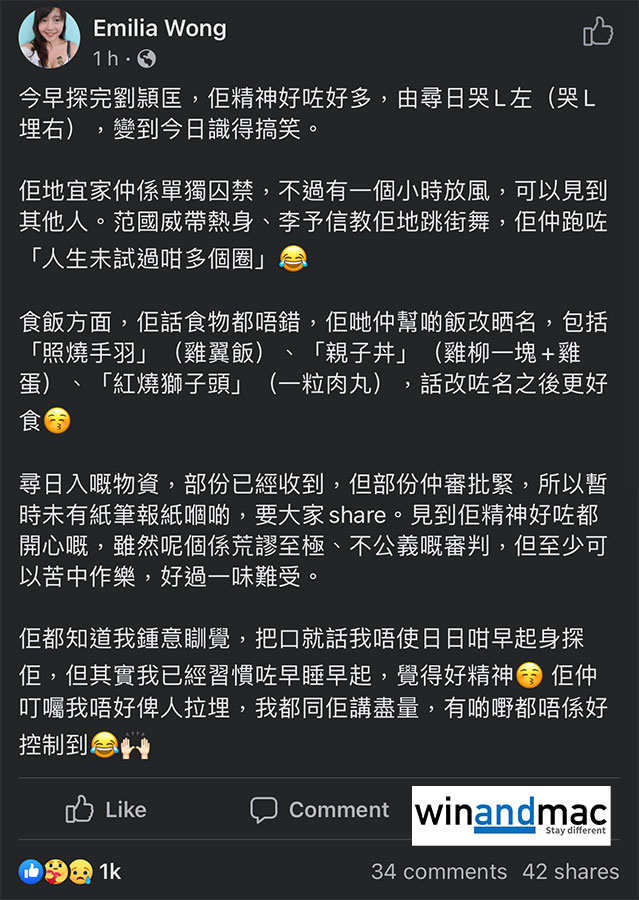View the 1k reactions list
Image resolution: width=639 pixels, height=900 pixels.
[x=70, y=872]
